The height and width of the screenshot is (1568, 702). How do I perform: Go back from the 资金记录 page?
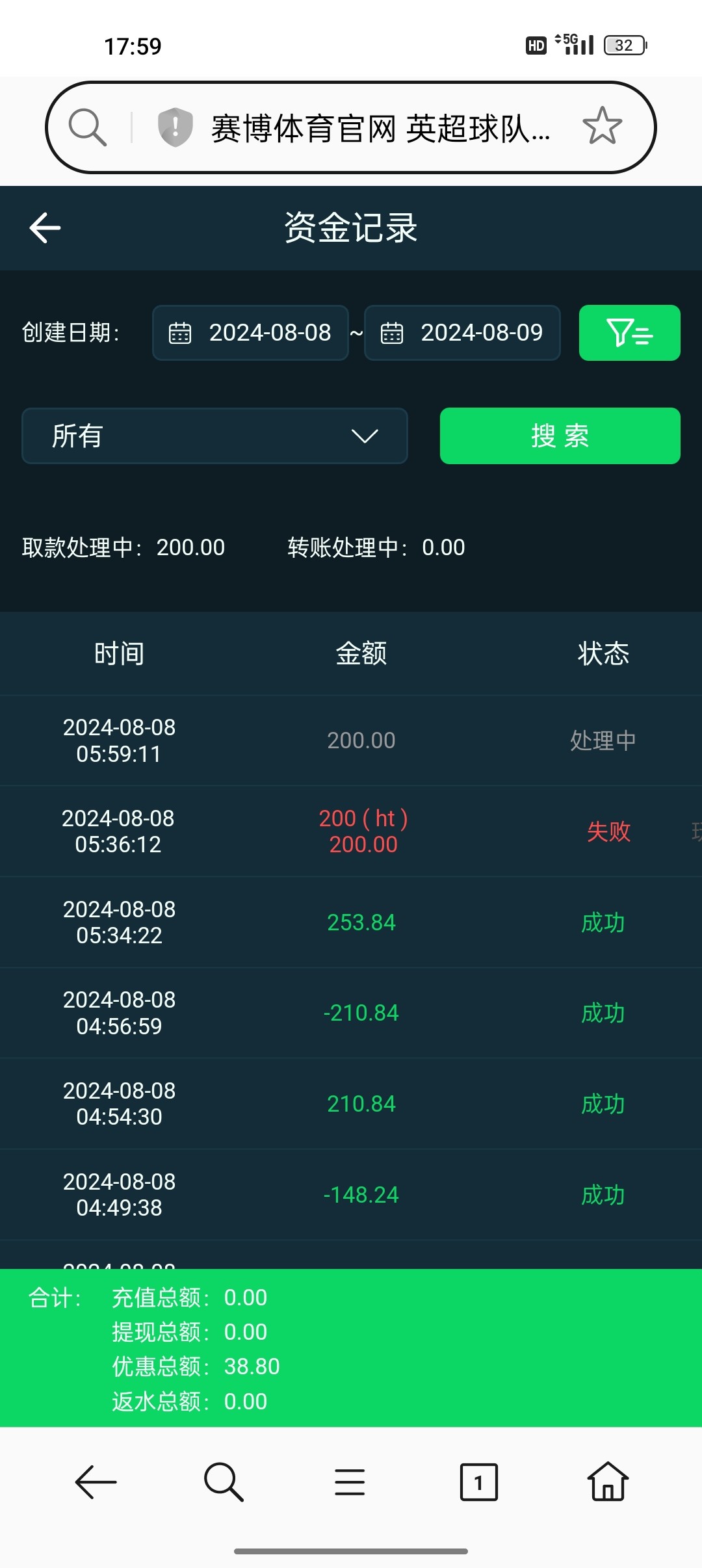(x=45, y=228)
